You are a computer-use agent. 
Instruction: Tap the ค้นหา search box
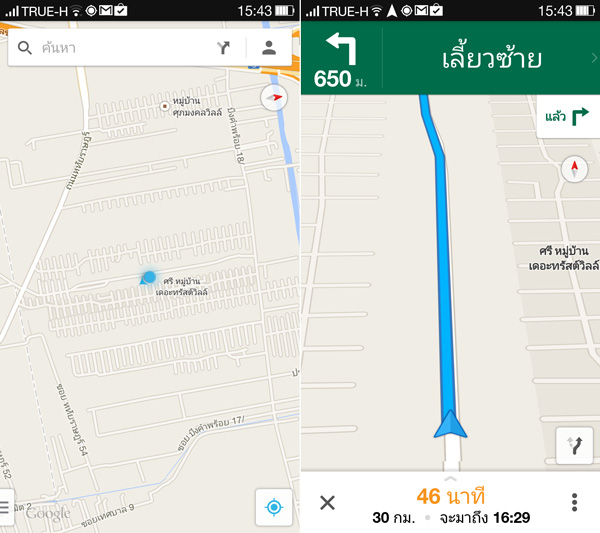tap(110, 47)
